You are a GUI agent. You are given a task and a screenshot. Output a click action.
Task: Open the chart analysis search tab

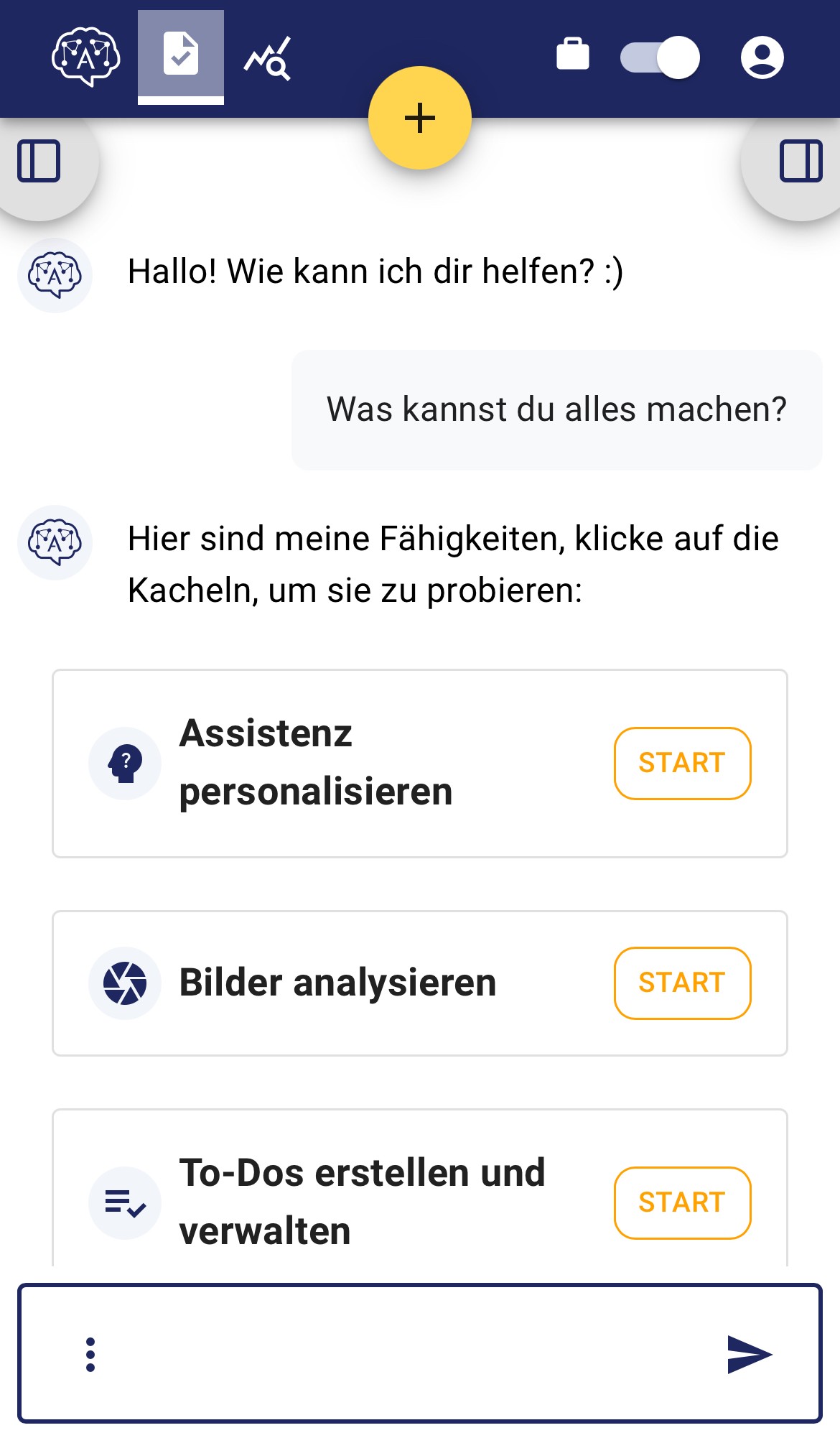click(268, 58)
